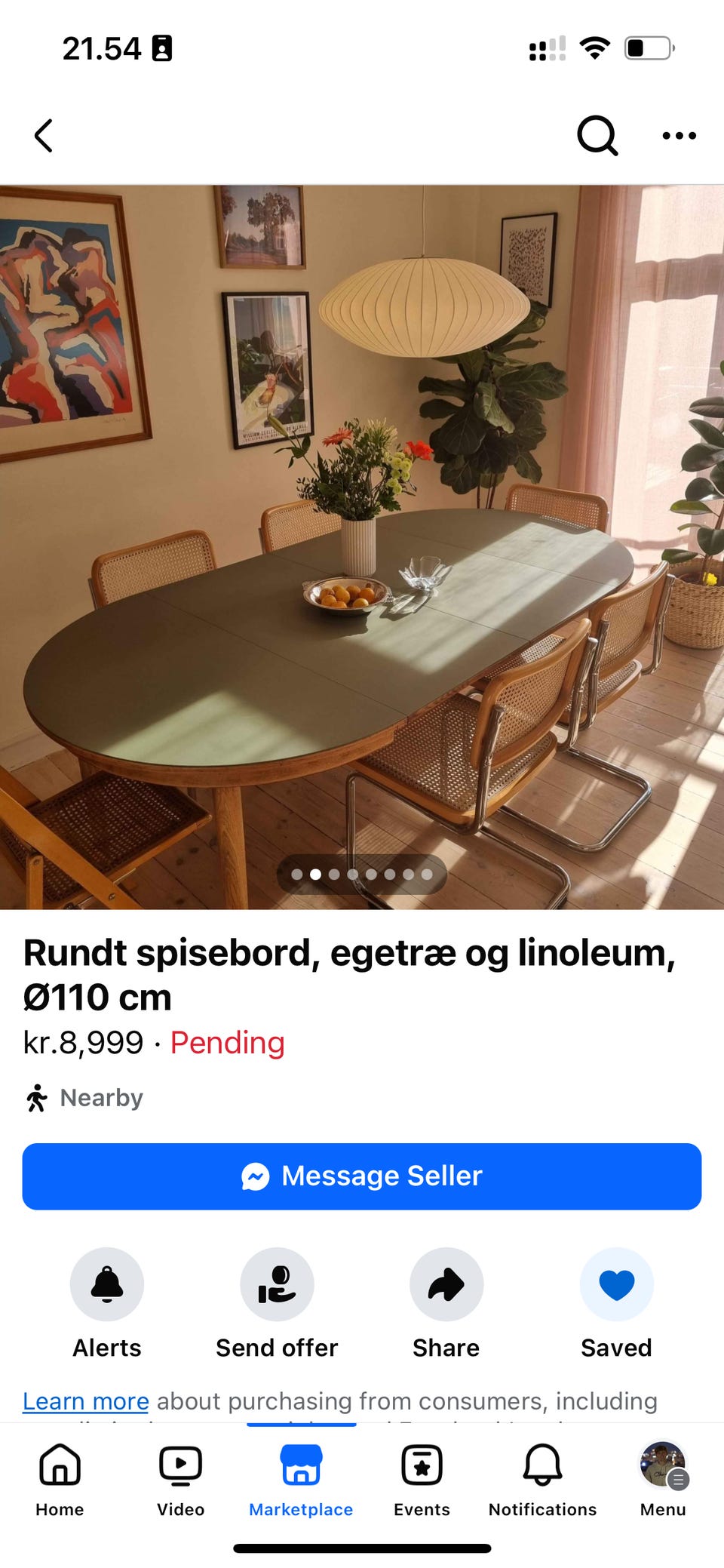This screenshot has width=724, height=1568.
Task: Open the Messenger icon on Message Seller
Action: click(x=256, y=1176)
